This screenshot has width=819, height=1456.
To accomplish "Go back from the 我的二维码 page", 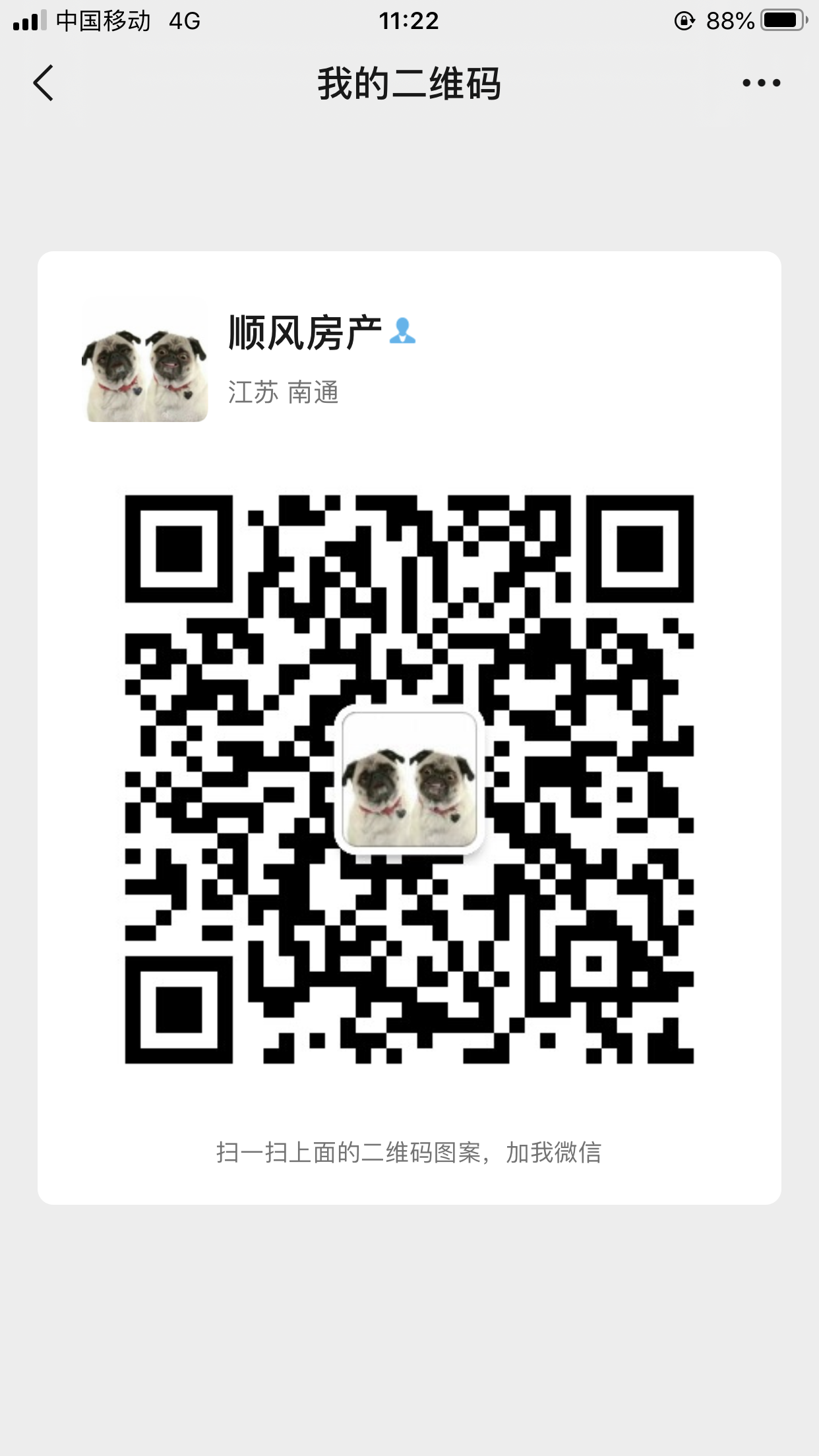I will point(44,83).
